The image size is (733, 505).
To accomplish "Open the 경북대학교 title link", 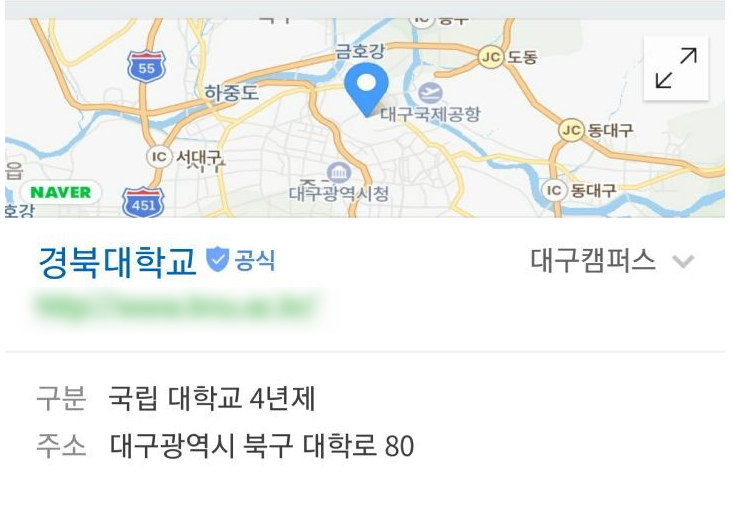I will click(117, 262).
